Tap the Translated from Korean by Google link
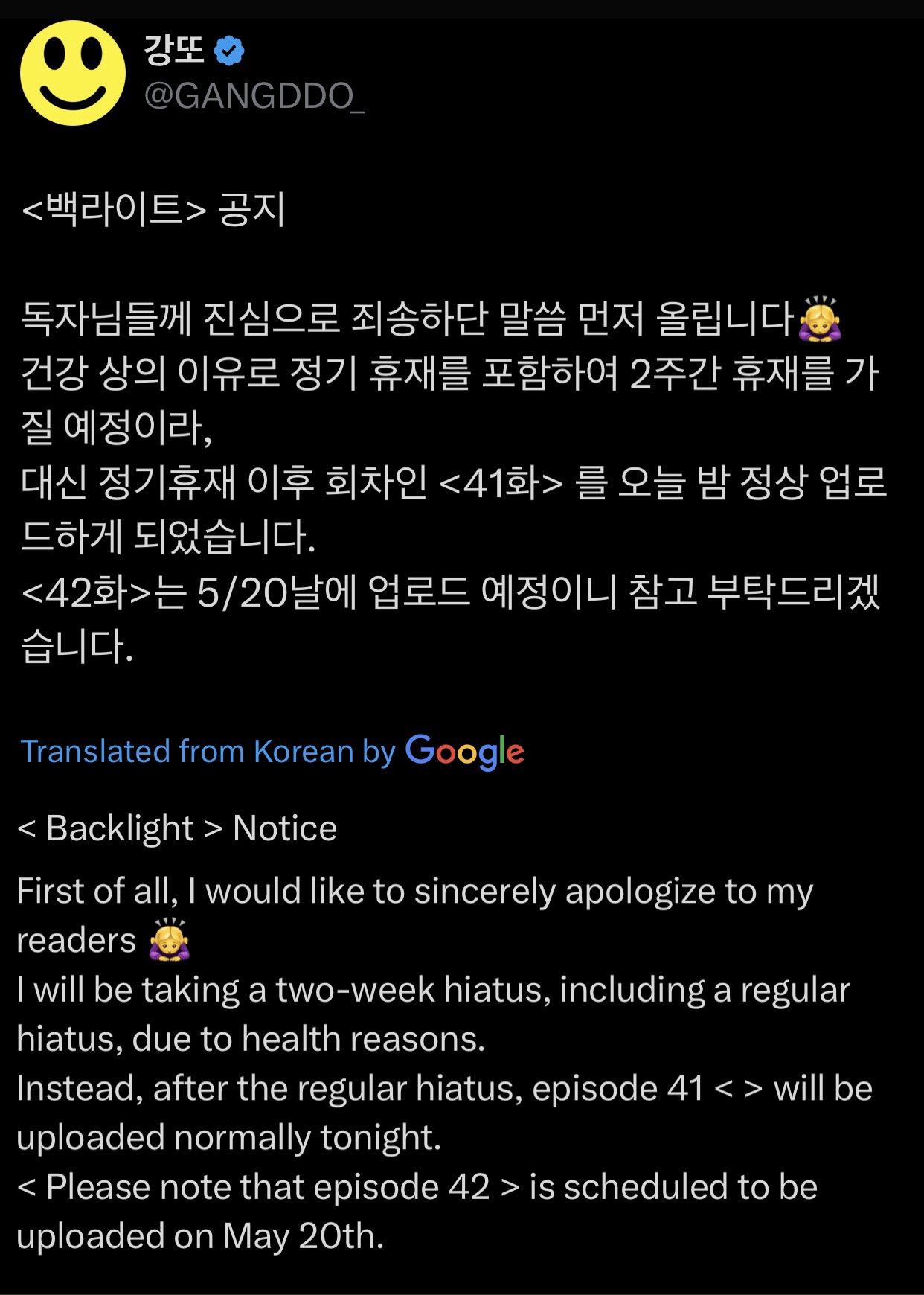Screen dimensions: 924x1295 pyautogui.click(x=272, y=751)
